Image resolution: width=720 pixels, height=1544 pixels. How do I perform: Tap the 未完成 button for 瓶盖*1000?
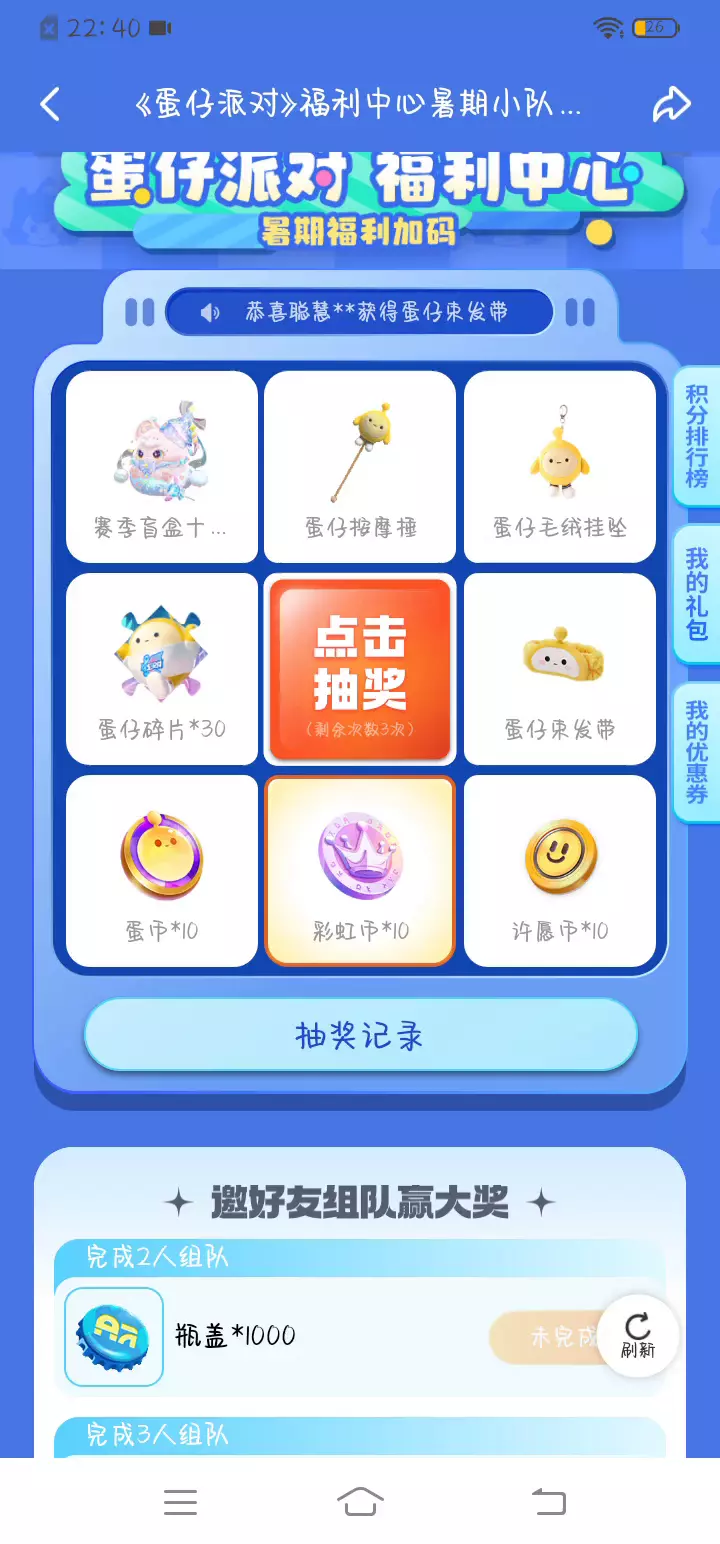(x=548, y=1337)
